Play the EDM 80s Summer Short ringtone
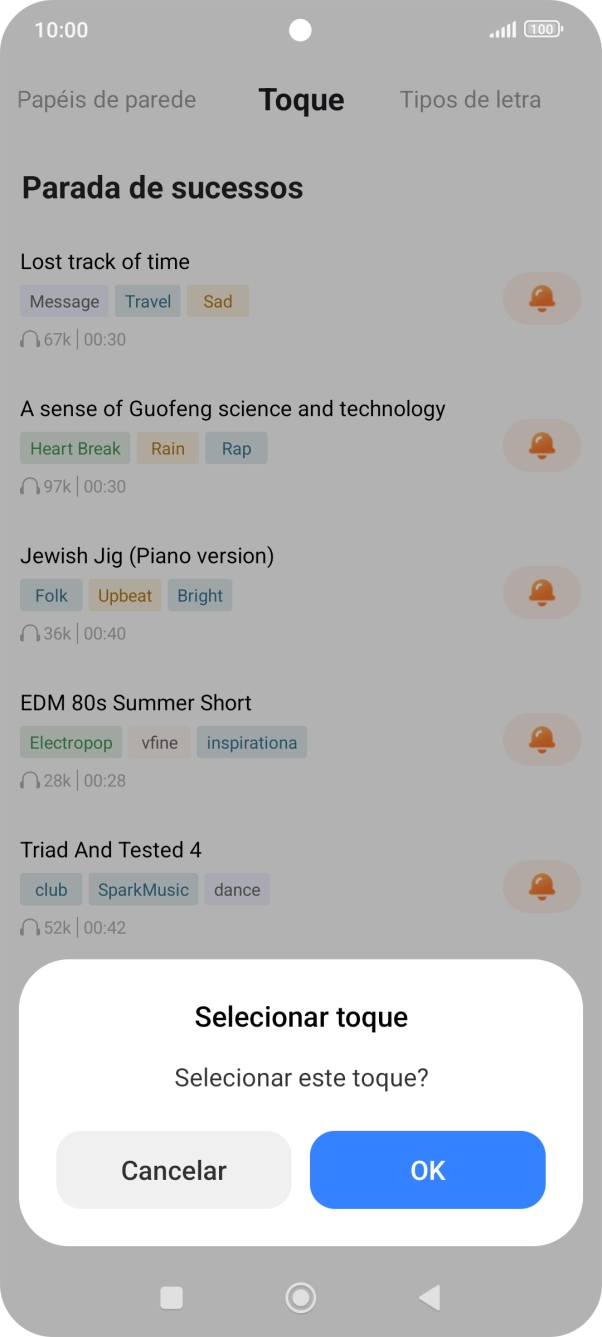 136,703
